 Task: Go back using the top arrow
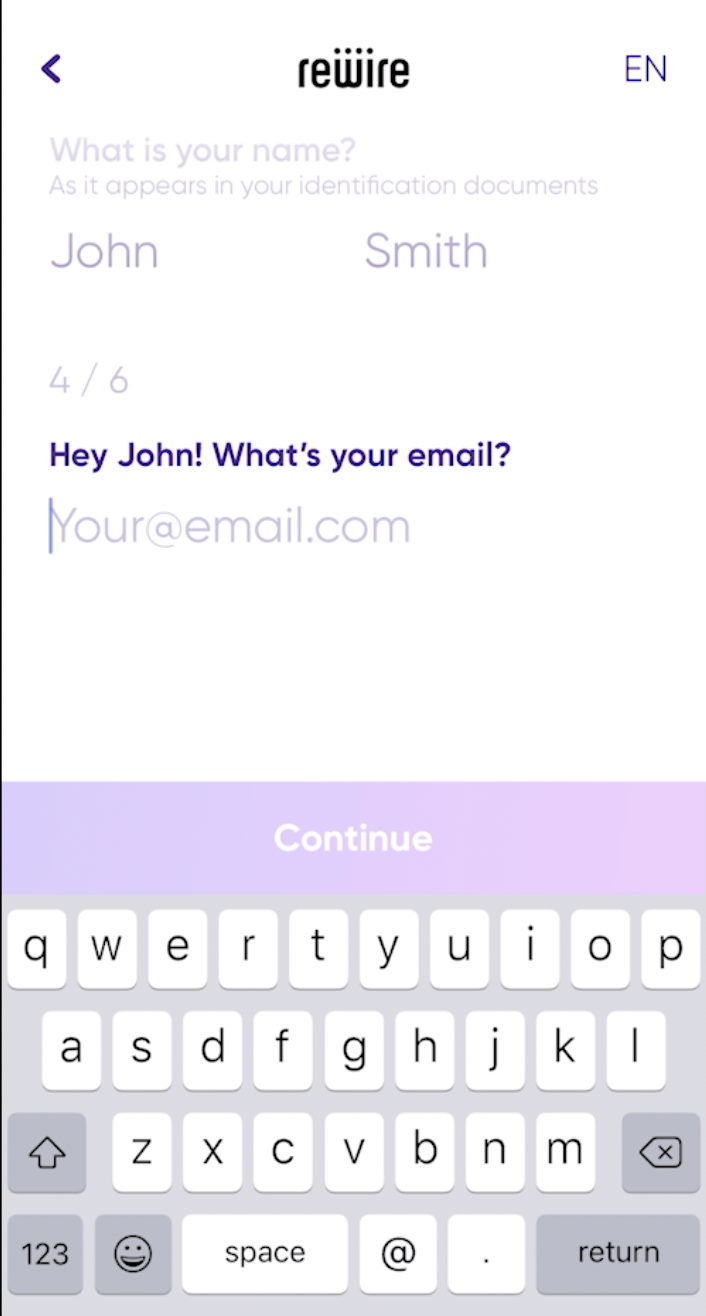(x=51, y=69)
